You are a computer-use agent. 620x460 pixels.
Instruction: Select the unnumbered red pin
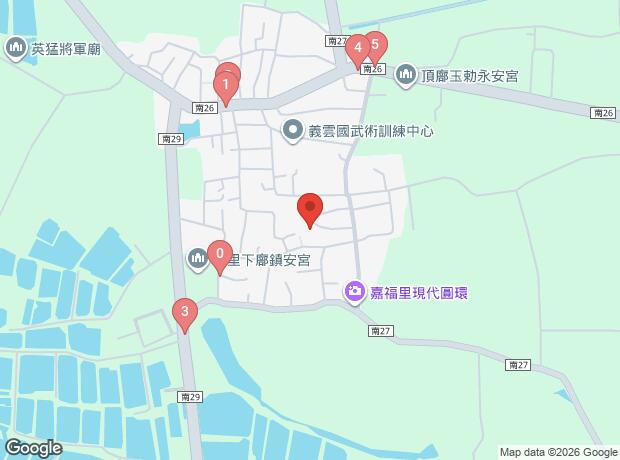[310, 210]
